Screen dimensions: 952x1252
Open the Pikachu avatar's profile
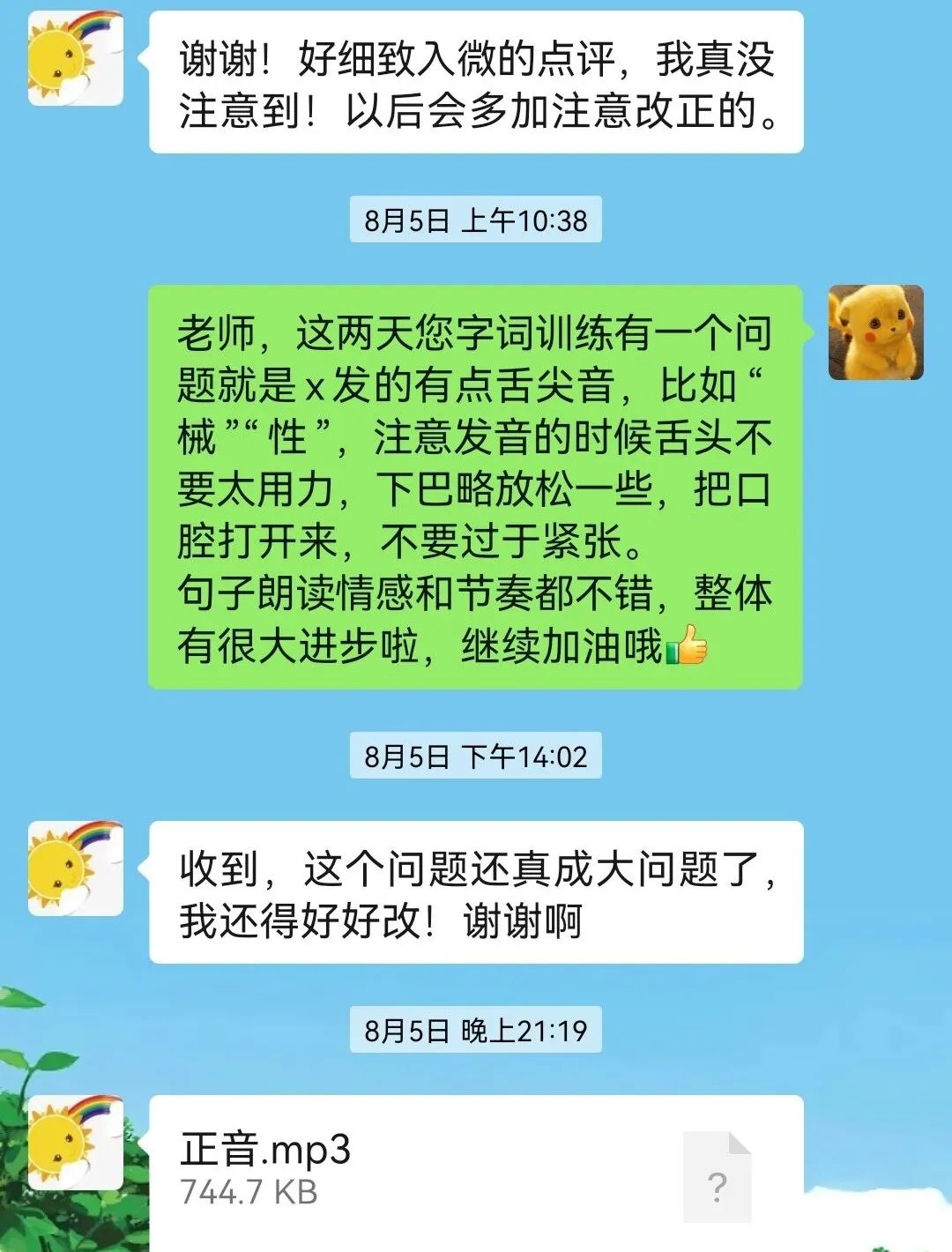tap(875, 332)
